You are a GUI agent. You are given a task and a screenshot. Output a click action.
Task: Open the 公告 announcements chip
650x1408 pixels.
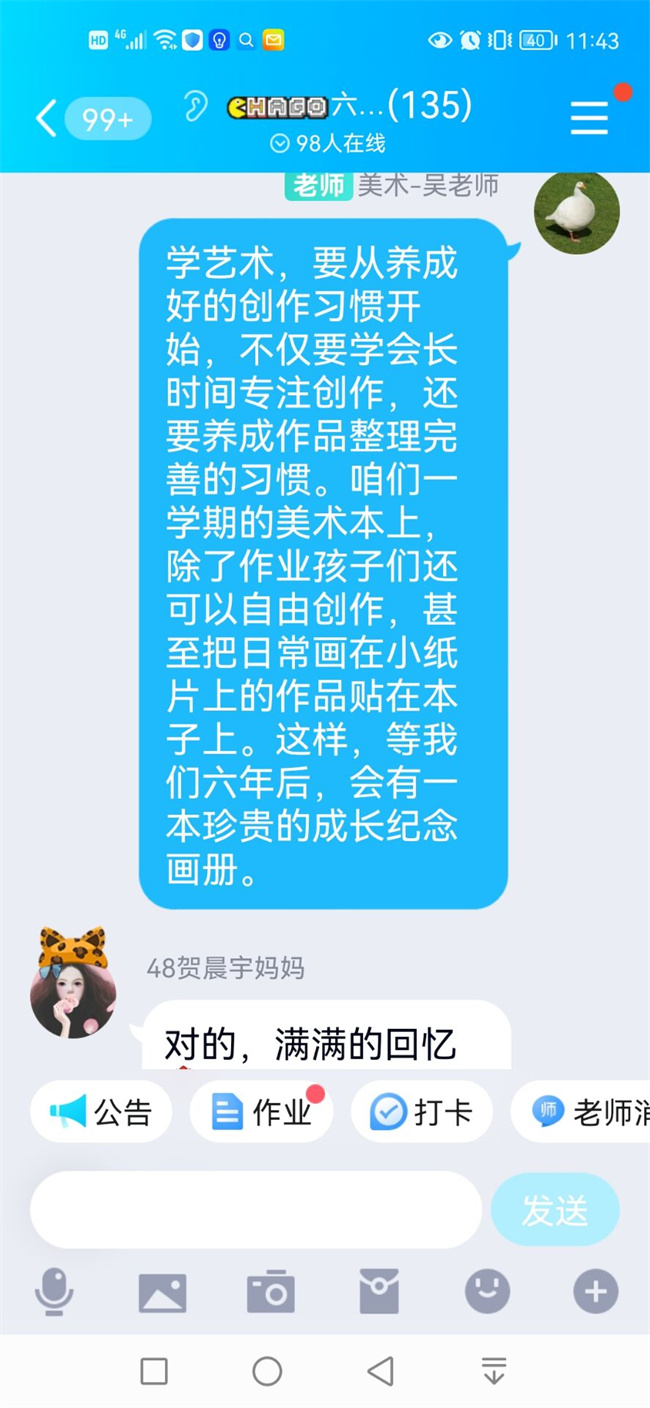point(101,1111)
